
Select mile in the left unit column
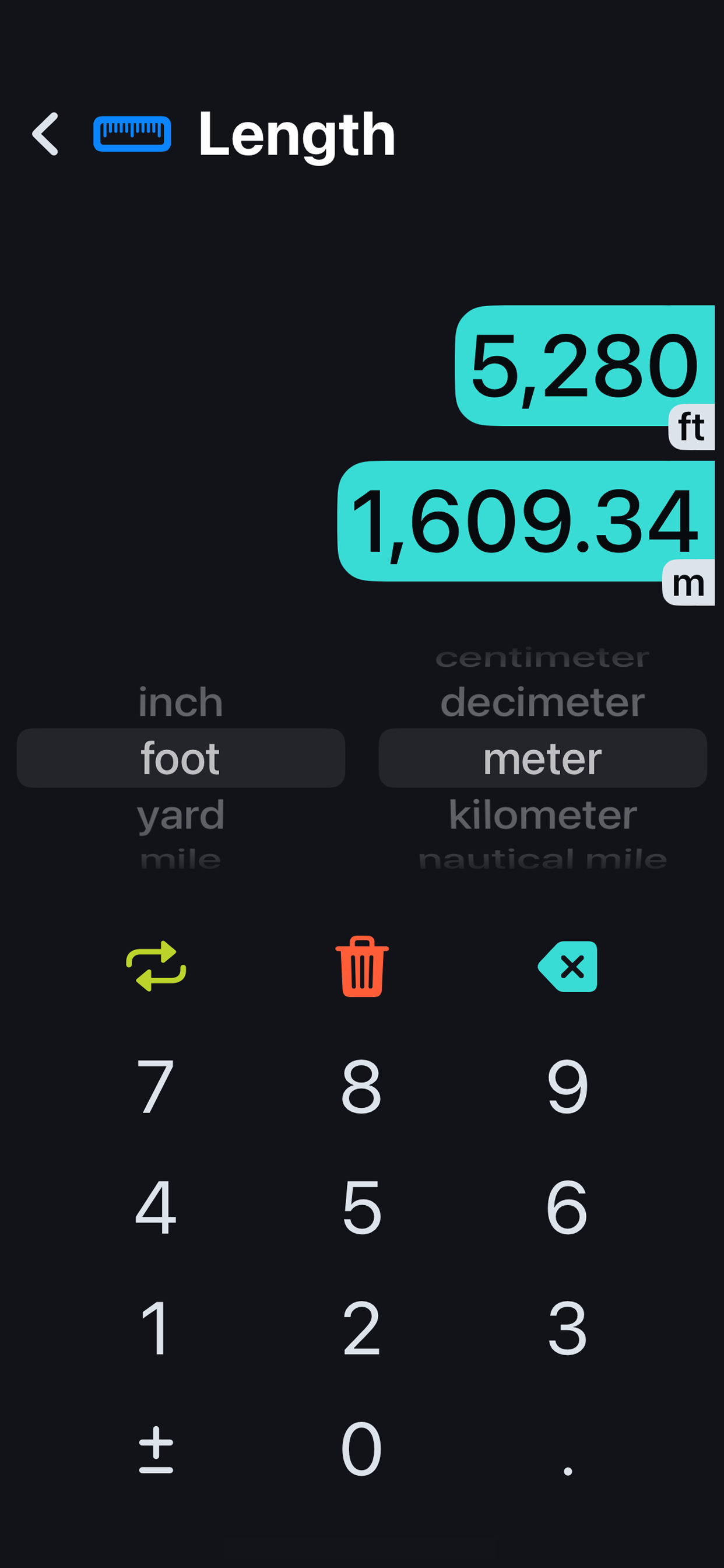point(180,858)
